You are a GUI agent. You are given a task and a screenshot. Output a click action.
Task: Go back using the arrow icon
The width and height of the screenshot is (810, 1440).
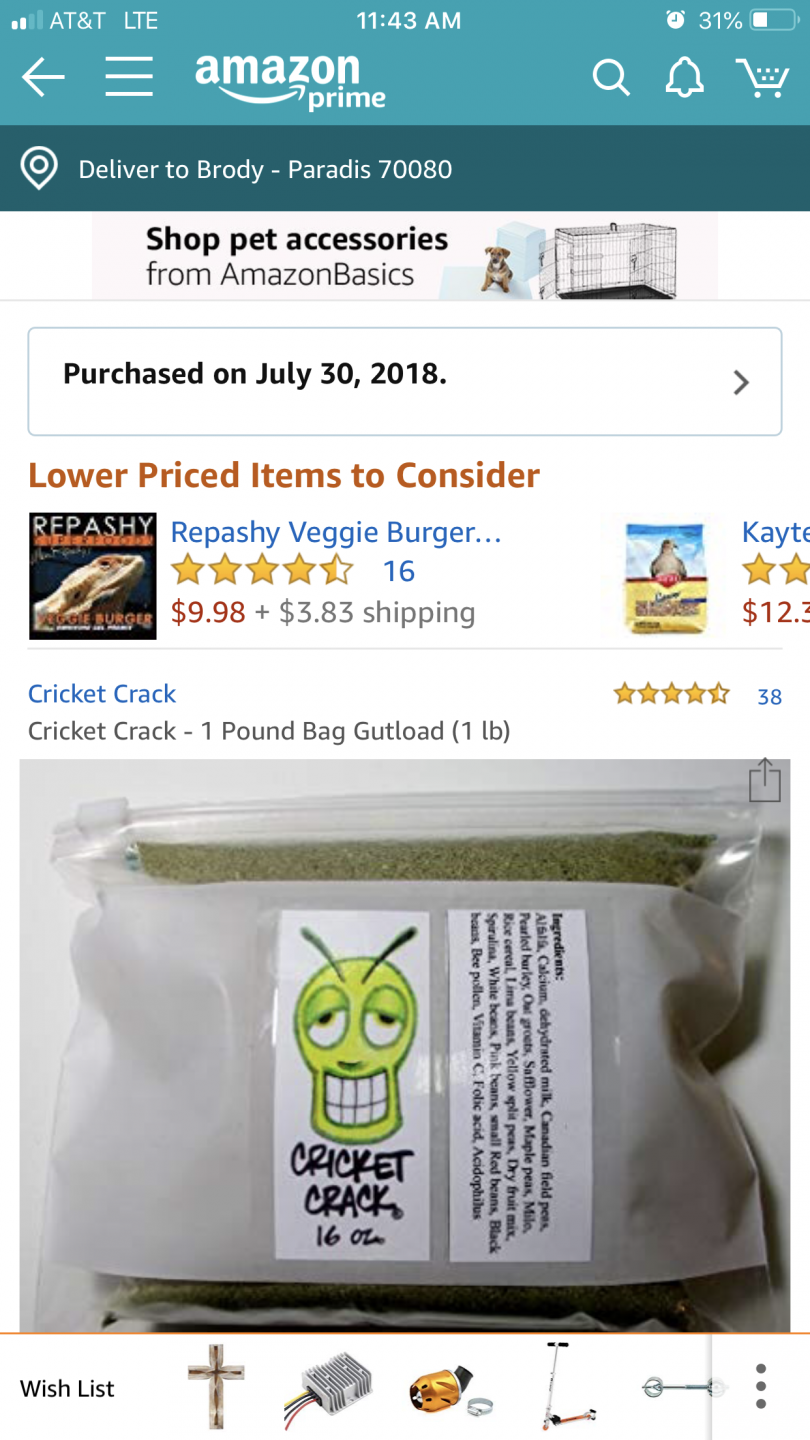(x=43, y=77)
